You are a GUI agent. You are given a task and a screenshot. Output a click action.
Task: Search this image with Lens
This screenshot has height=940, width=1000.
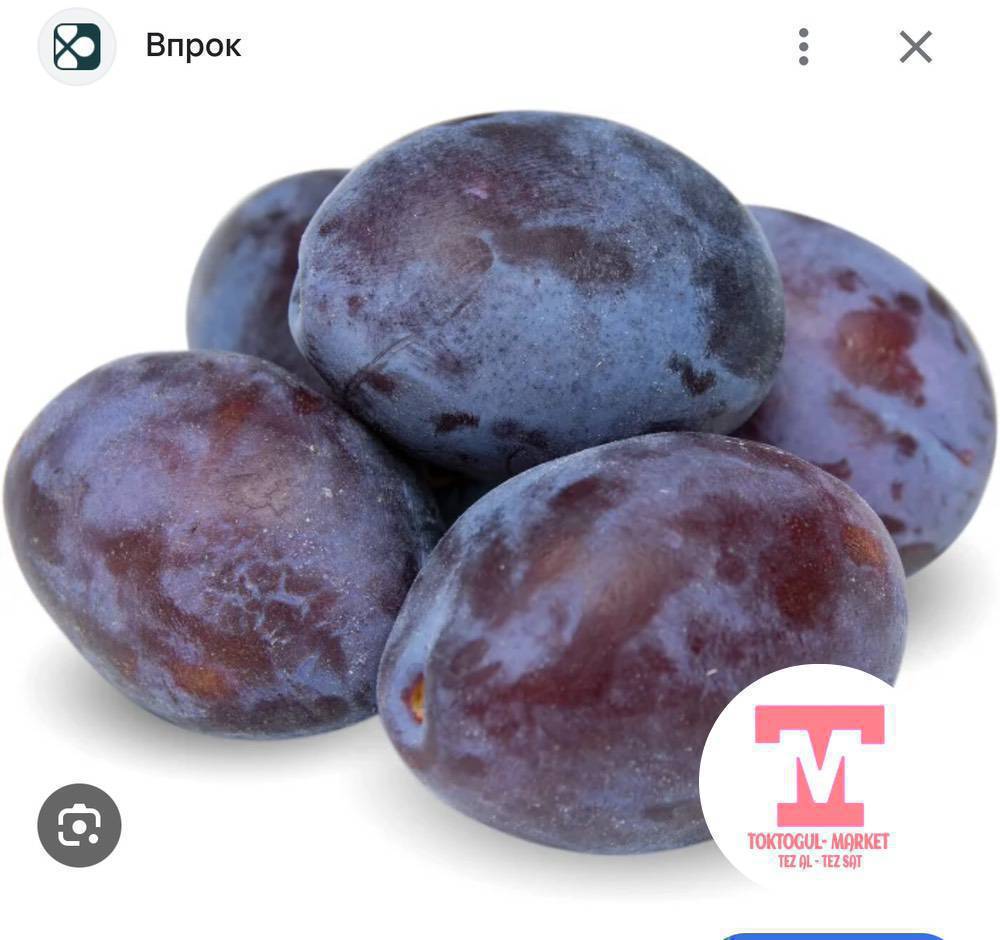tap(79, 826)
